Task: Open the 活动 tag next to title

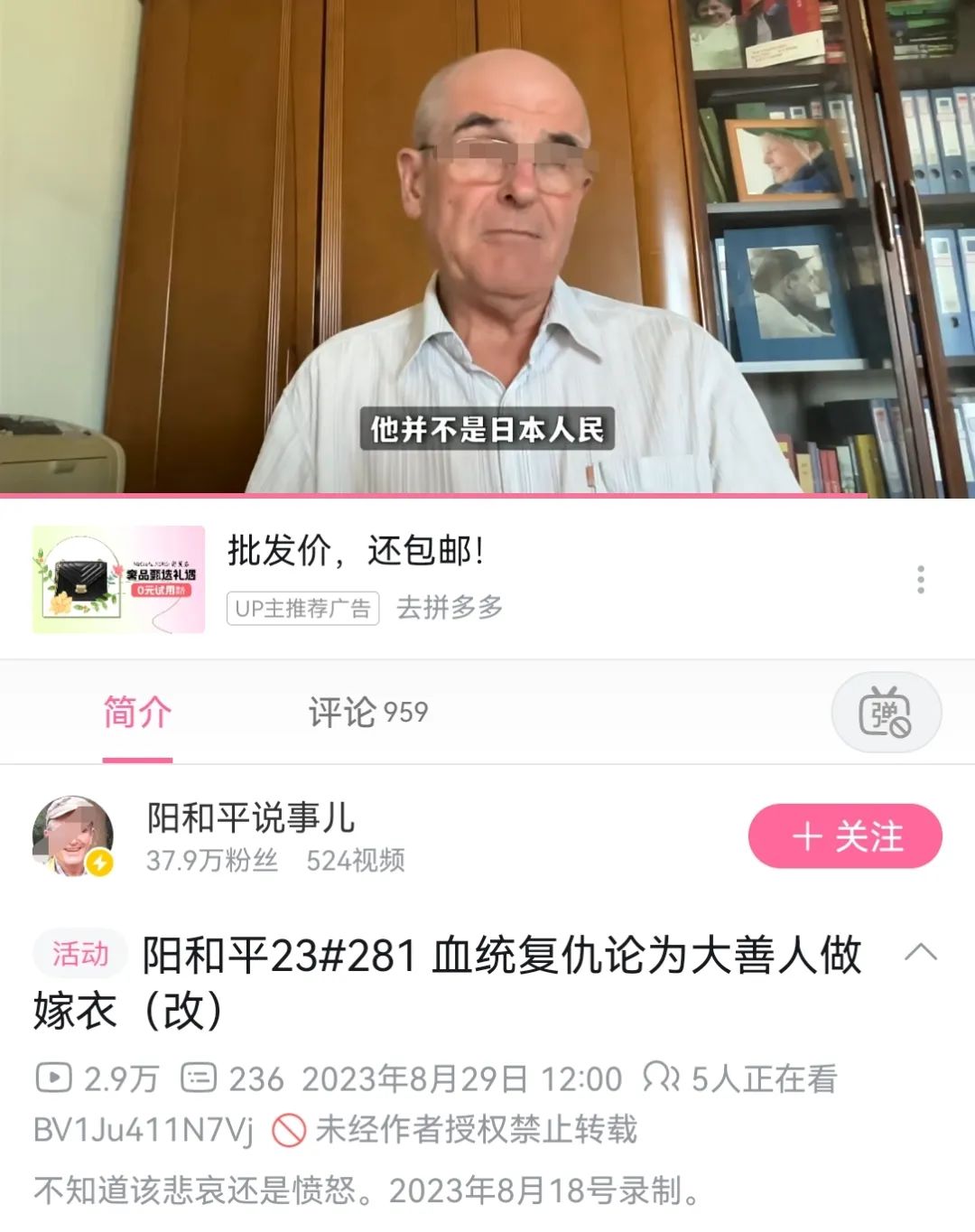Action: (x=79, y=954)
